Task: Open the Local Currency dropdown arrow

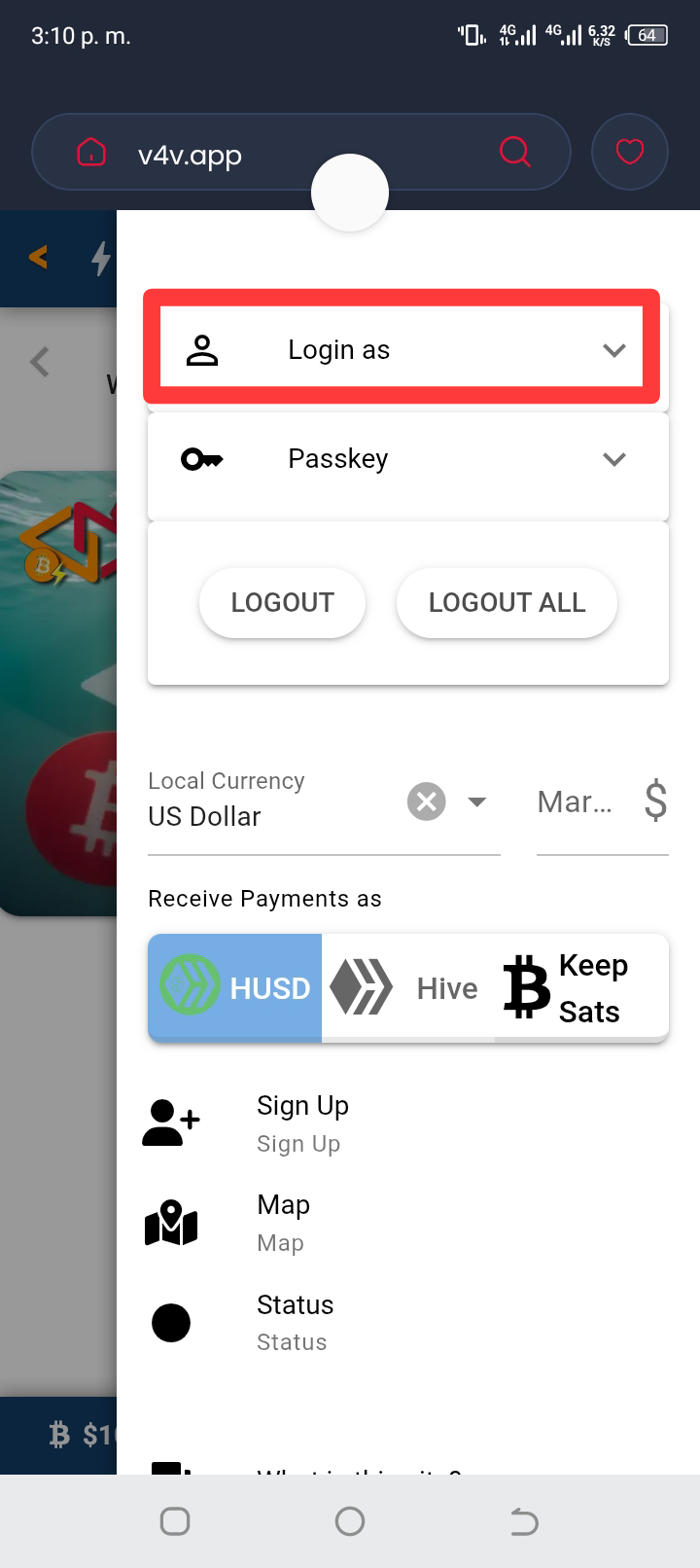Action: (x=476, y=802)
